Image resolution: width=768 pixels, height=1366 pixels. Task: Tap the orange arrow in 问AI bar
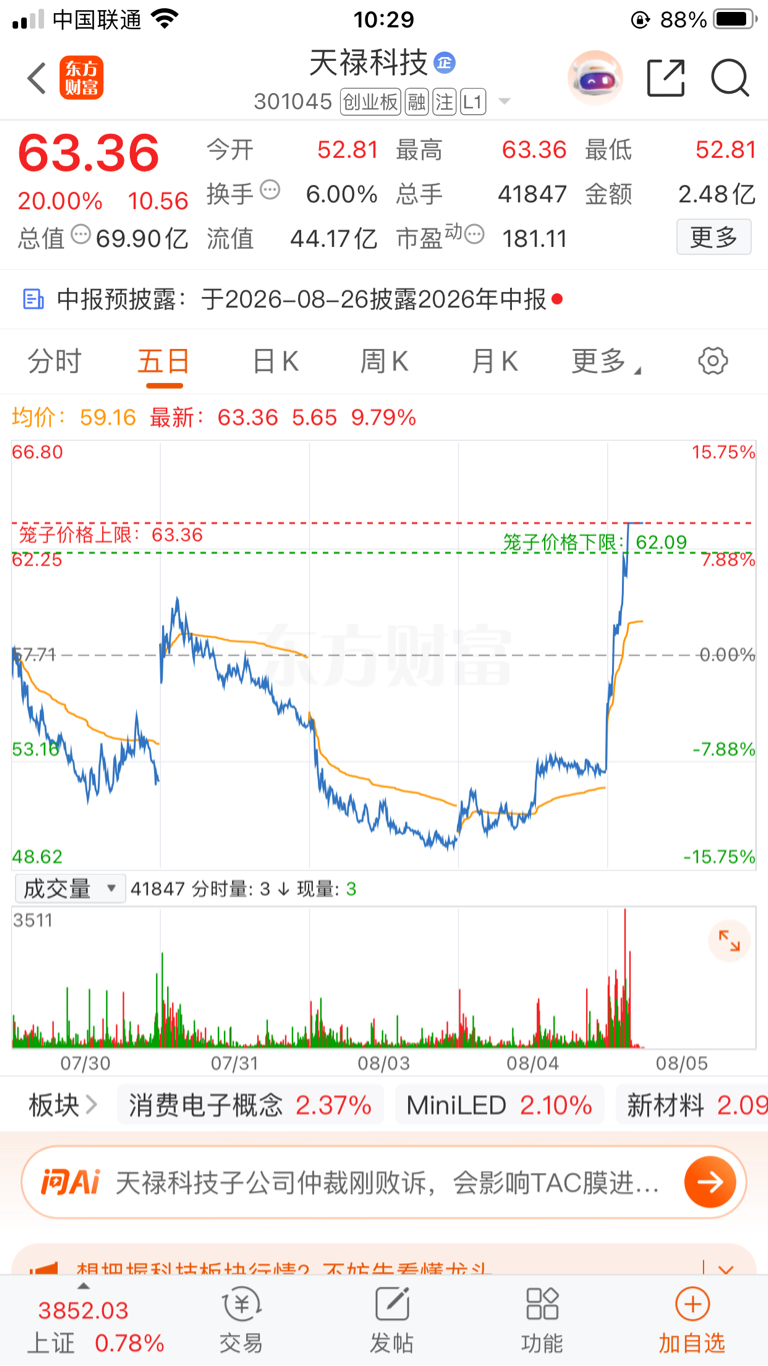(x=710, y=1183)
